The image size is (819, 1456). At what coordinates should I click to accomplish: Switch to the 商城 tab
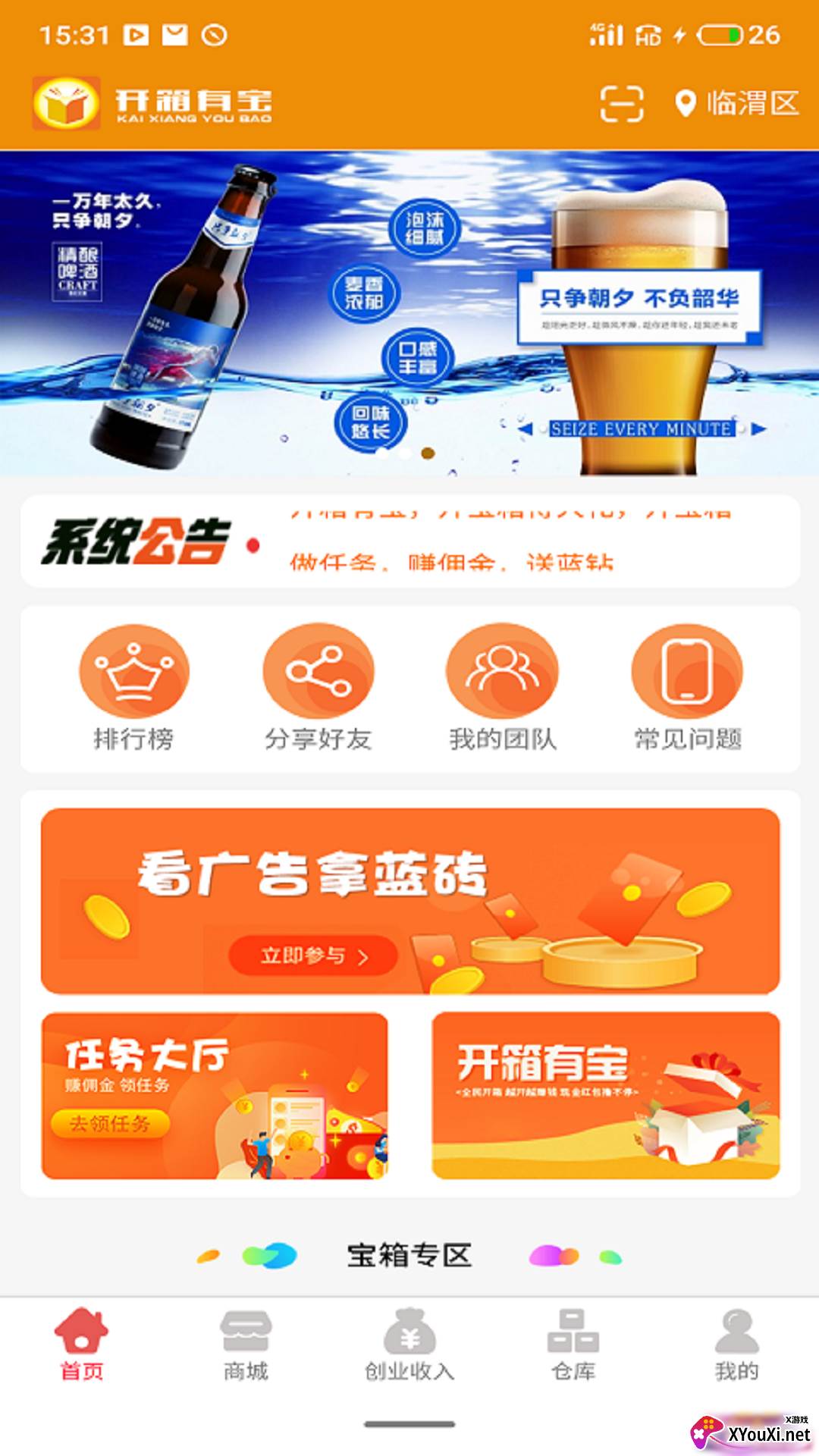(x=246, y=1344)
